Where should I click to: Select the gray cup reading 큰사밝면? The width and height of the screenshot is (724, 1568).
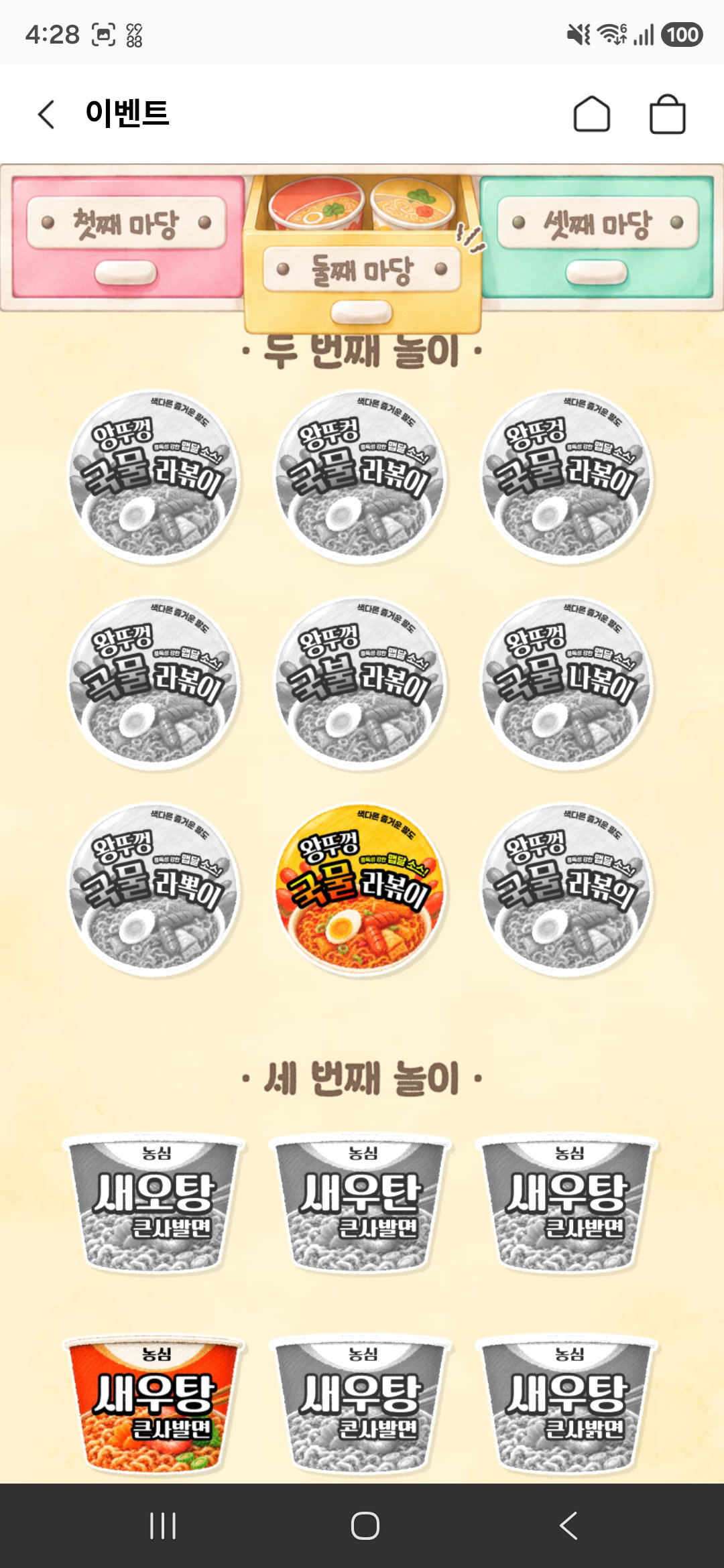[567, 1404]
